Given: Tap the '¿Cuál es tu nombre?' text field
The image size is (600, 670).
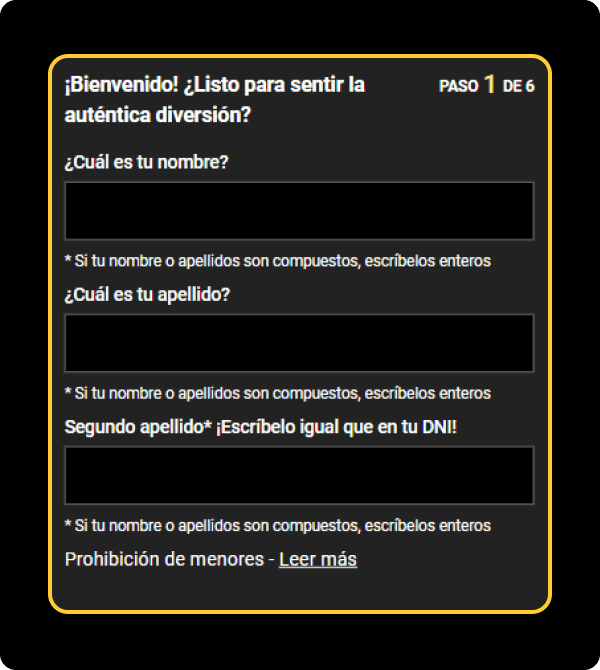Looking at the screenshot, I should coord(299,211).
